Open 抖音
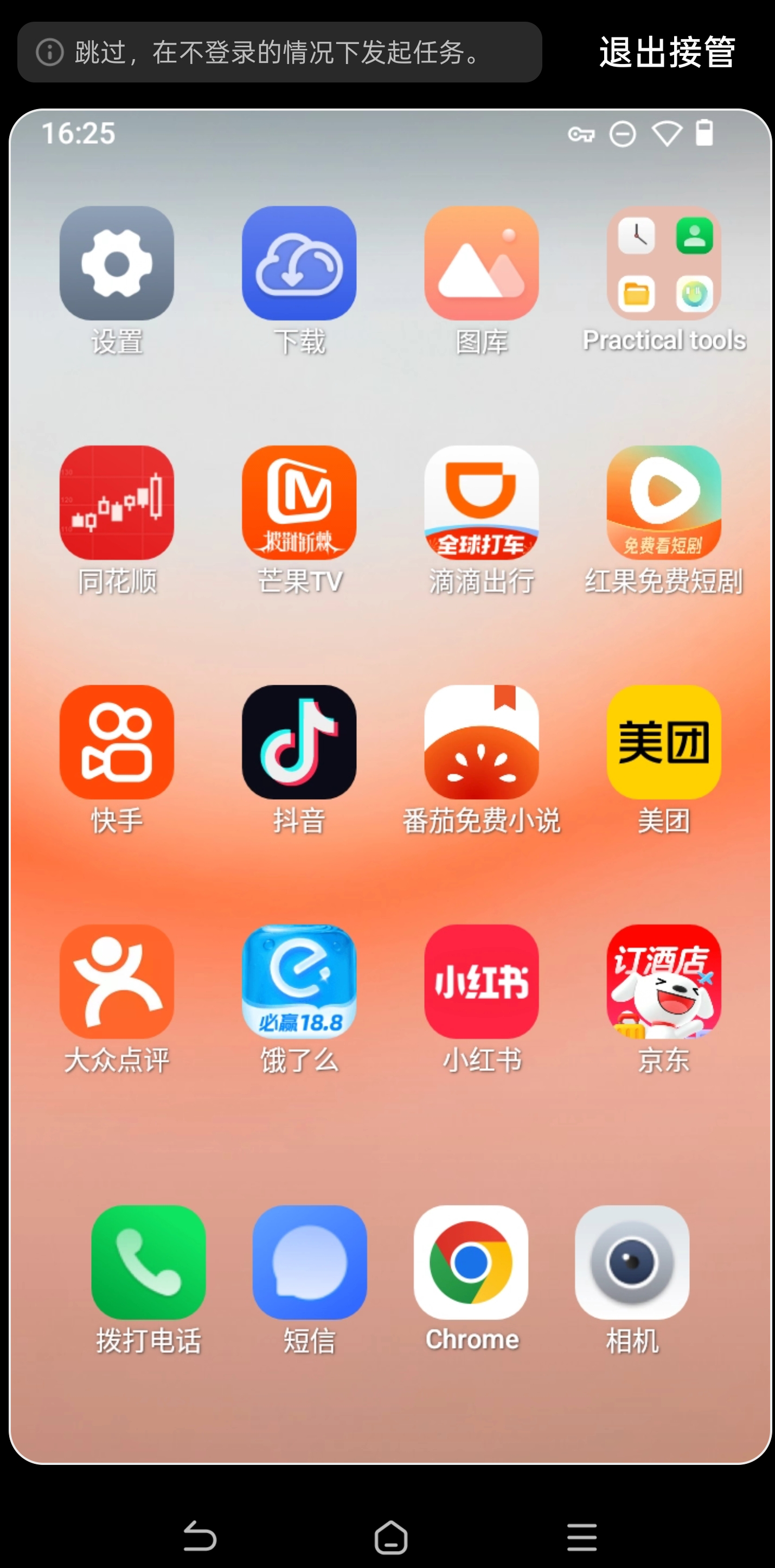This screenshot has width=775, height=1568. (299, 742)
